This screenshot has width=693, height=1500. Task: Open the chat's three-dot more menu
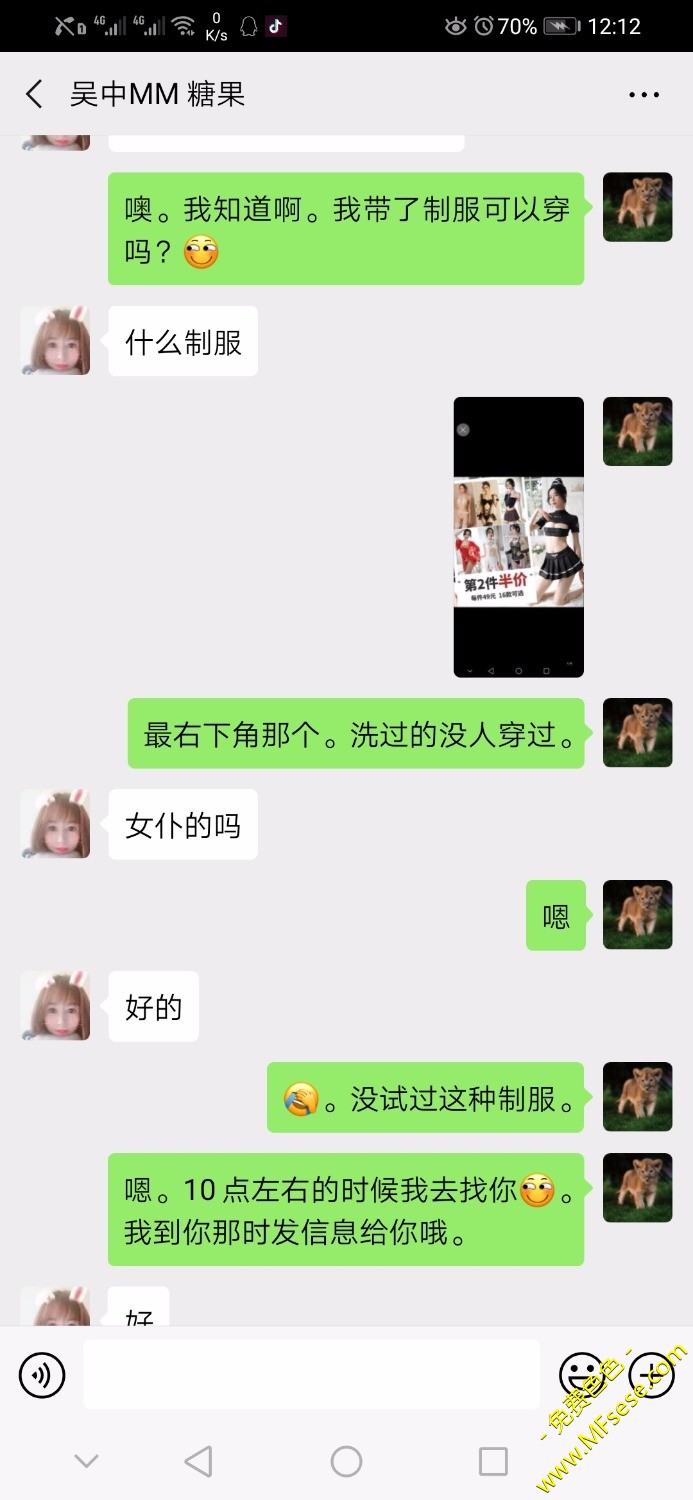click(x=644, y=95)
